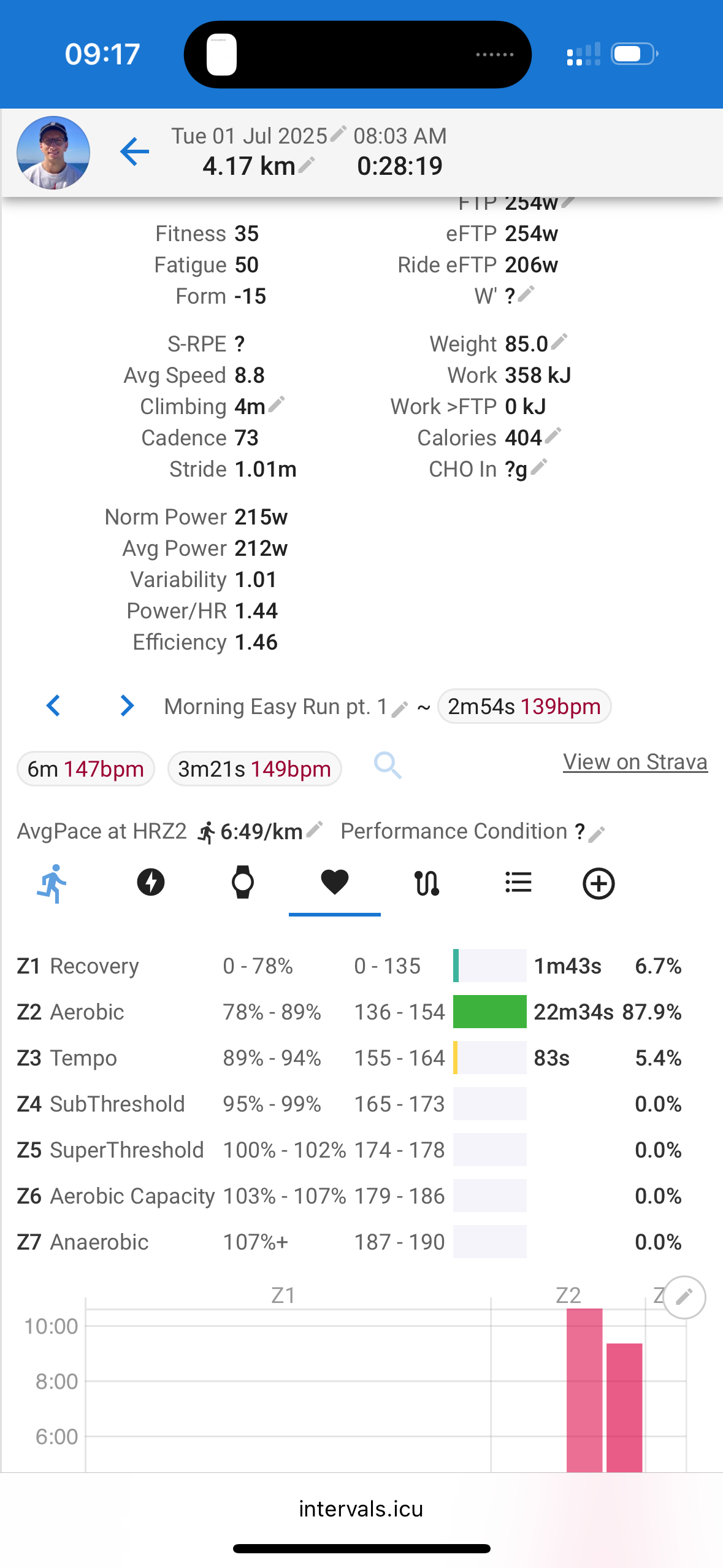Go to the previous activity
Image resolution: width=723 pixels, height=1568 pixels.
(x=54, y=705)
